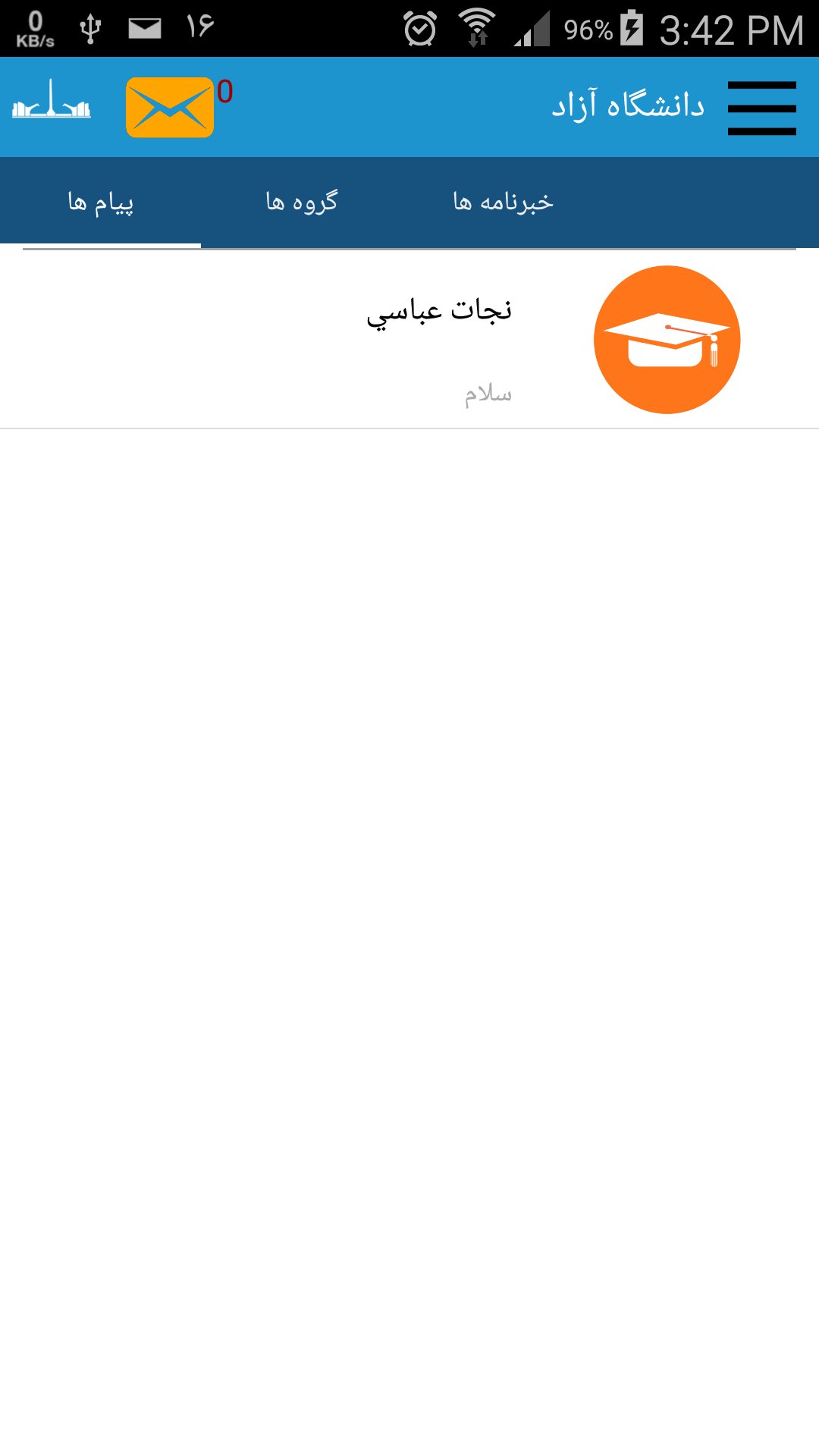This screenshot has width=819, height=1456.
Task: Open the navigation hamburger menu
Action: tap(761, 106)
